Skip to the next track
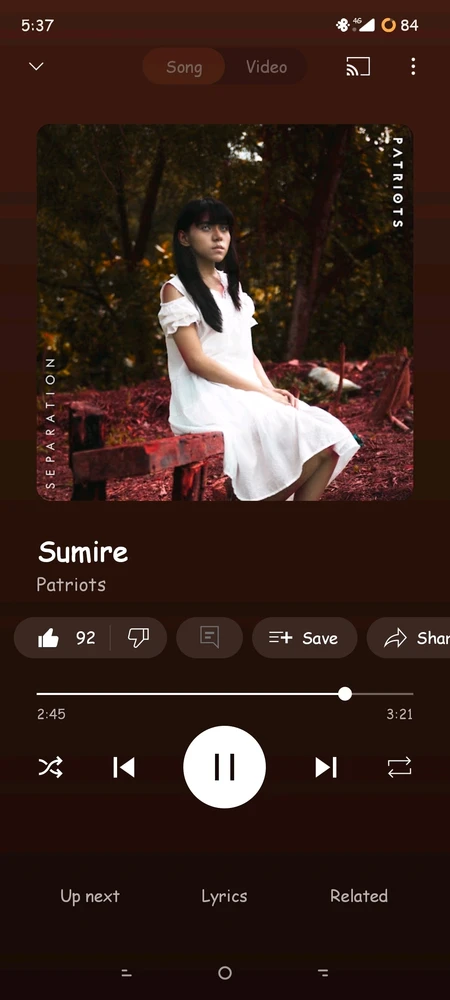The image size is (450, 1000). [x=326, y=767]
